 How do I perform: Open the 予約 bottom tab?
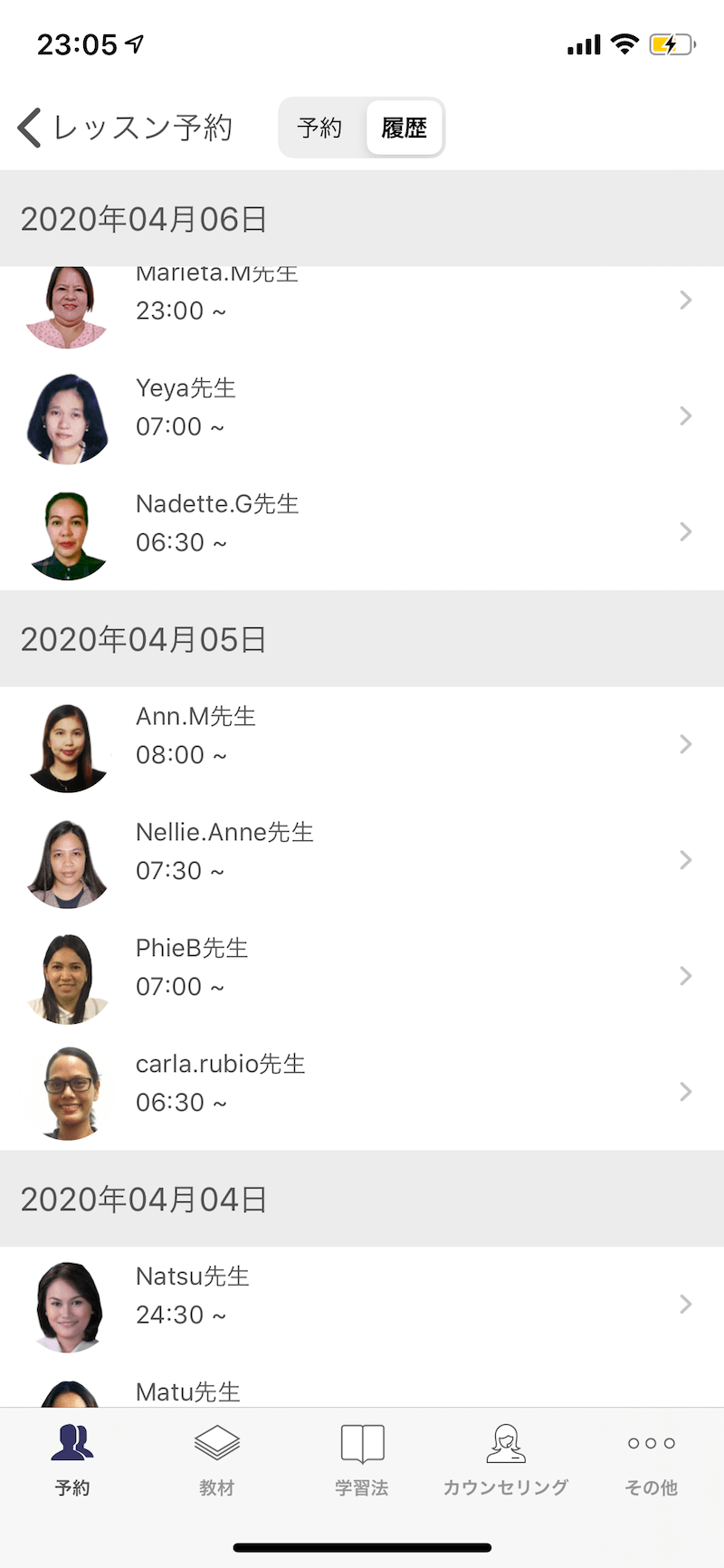72,1459
